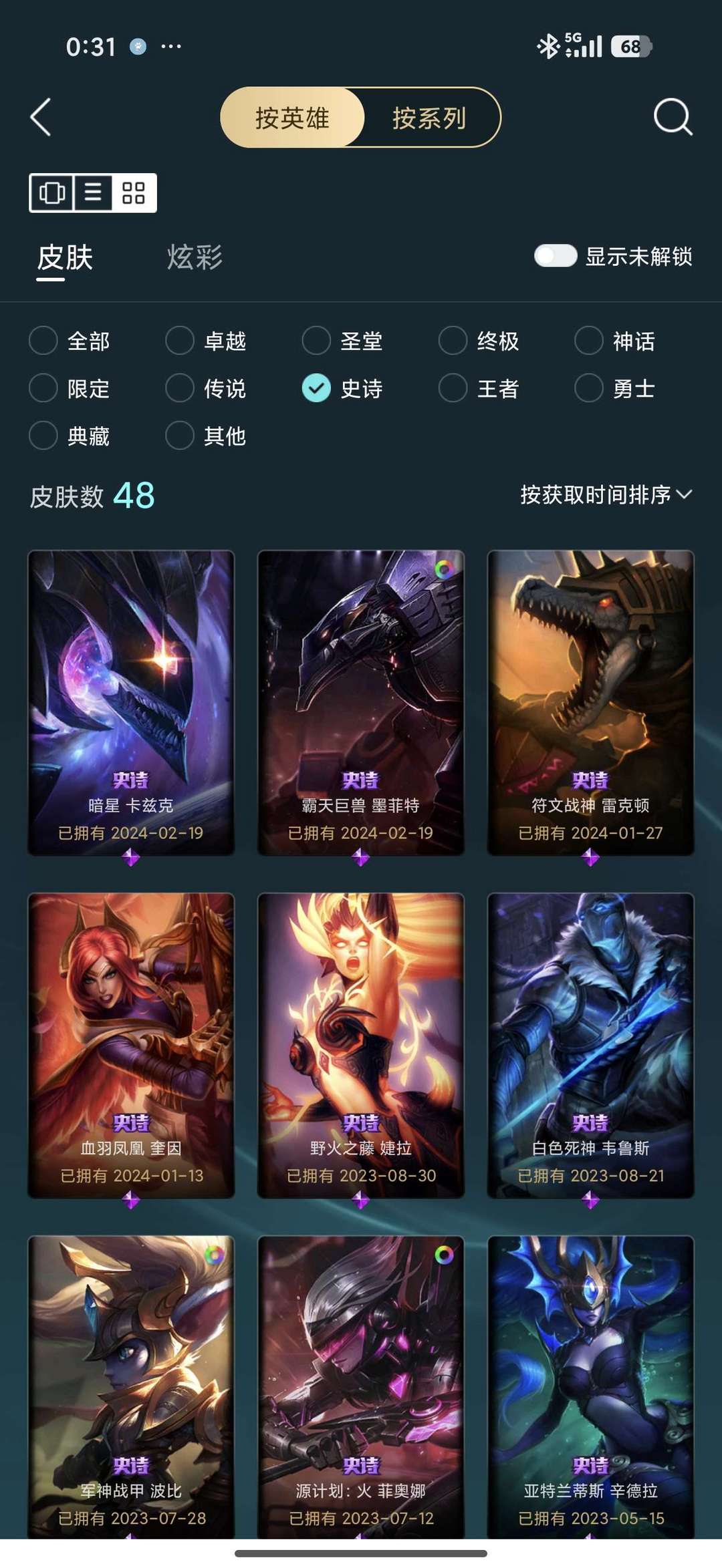This screenshot has width=722, height=1568.
Task: Open the 按获取时间排序 sort dropdown
Action: coord(604,496)
